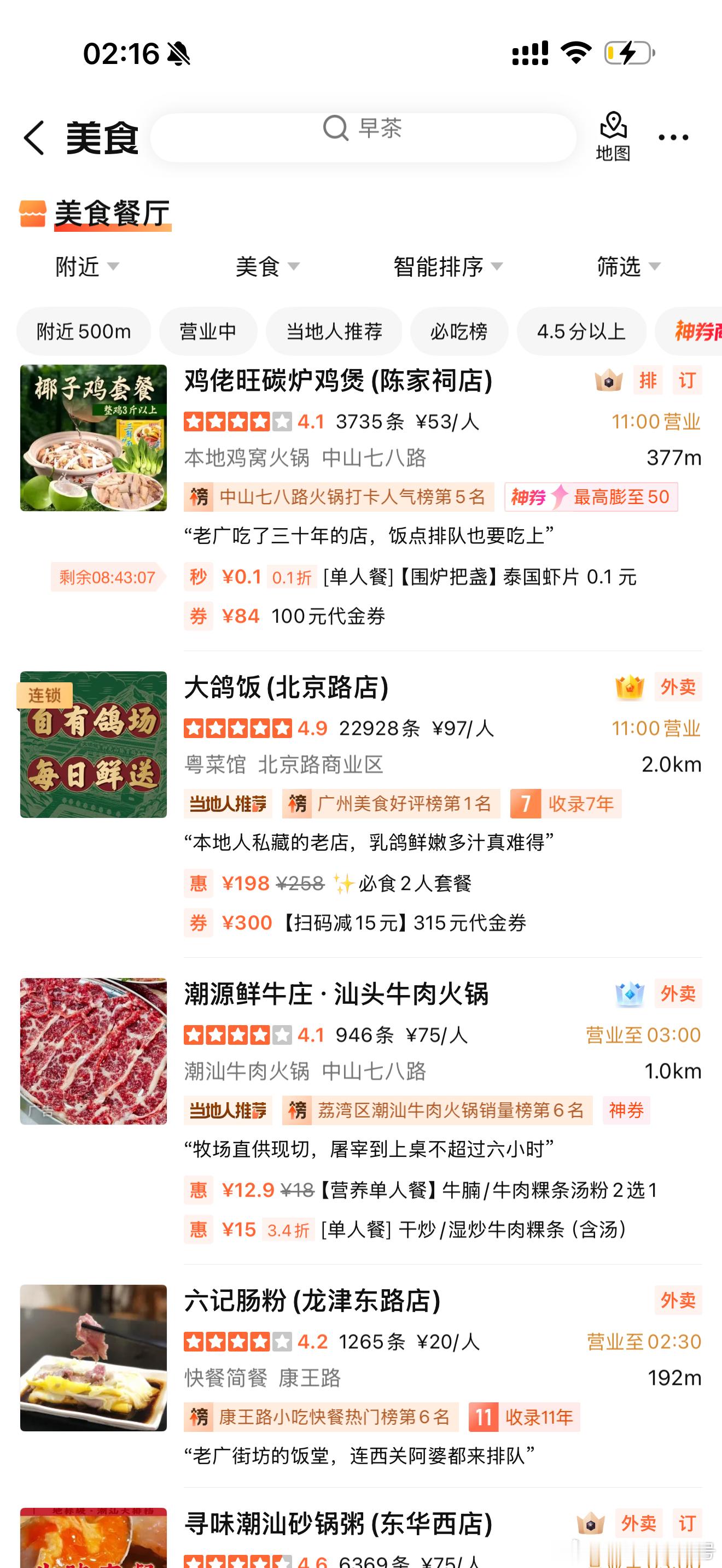Tap the blue crown badge on 潮源鲜牛庄
Image resolution: width=722 pixels, height=1568 pixels.
(x=630, y=993)
